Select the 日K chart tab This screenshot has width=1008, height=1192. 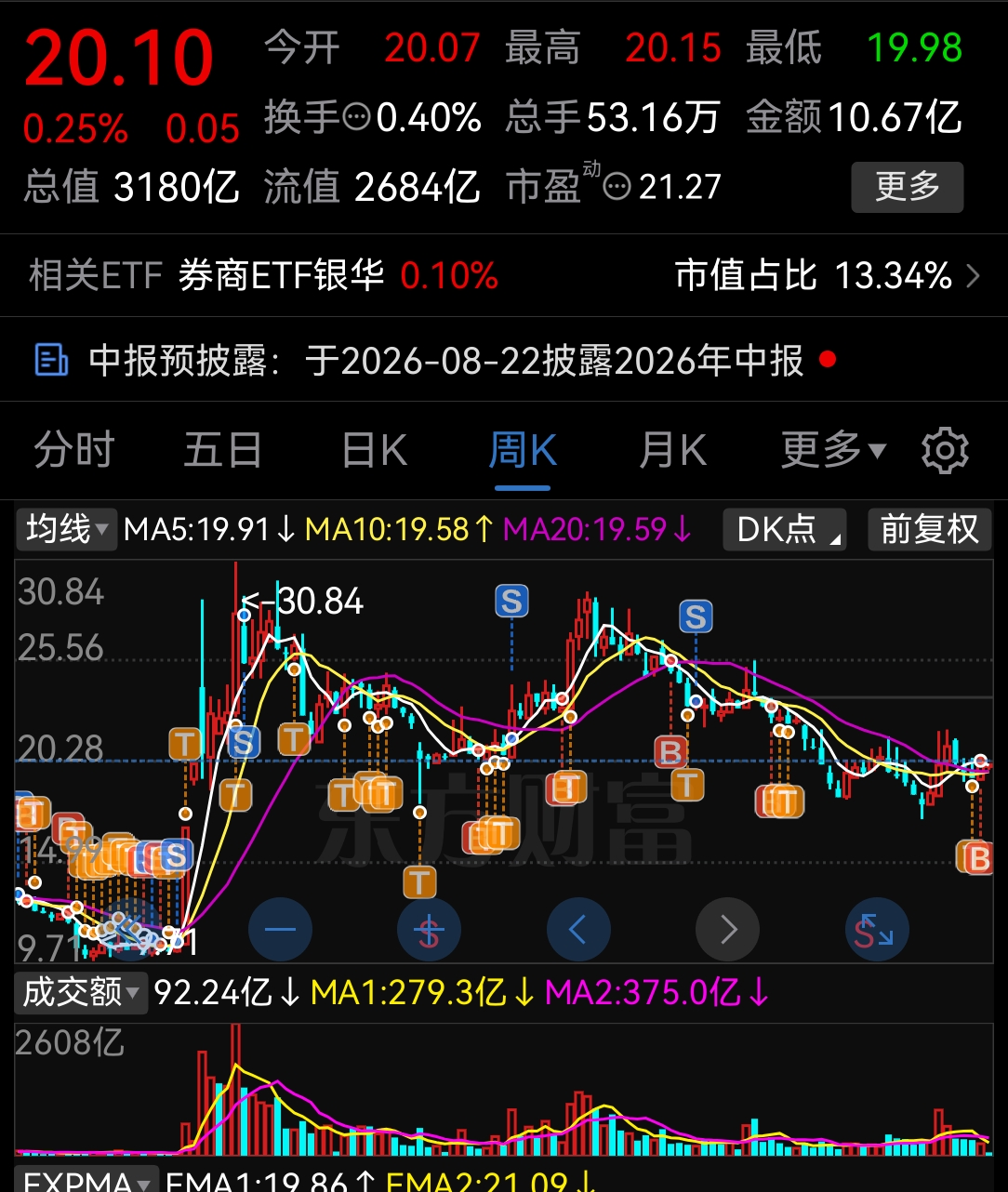(x=374, y=451)
